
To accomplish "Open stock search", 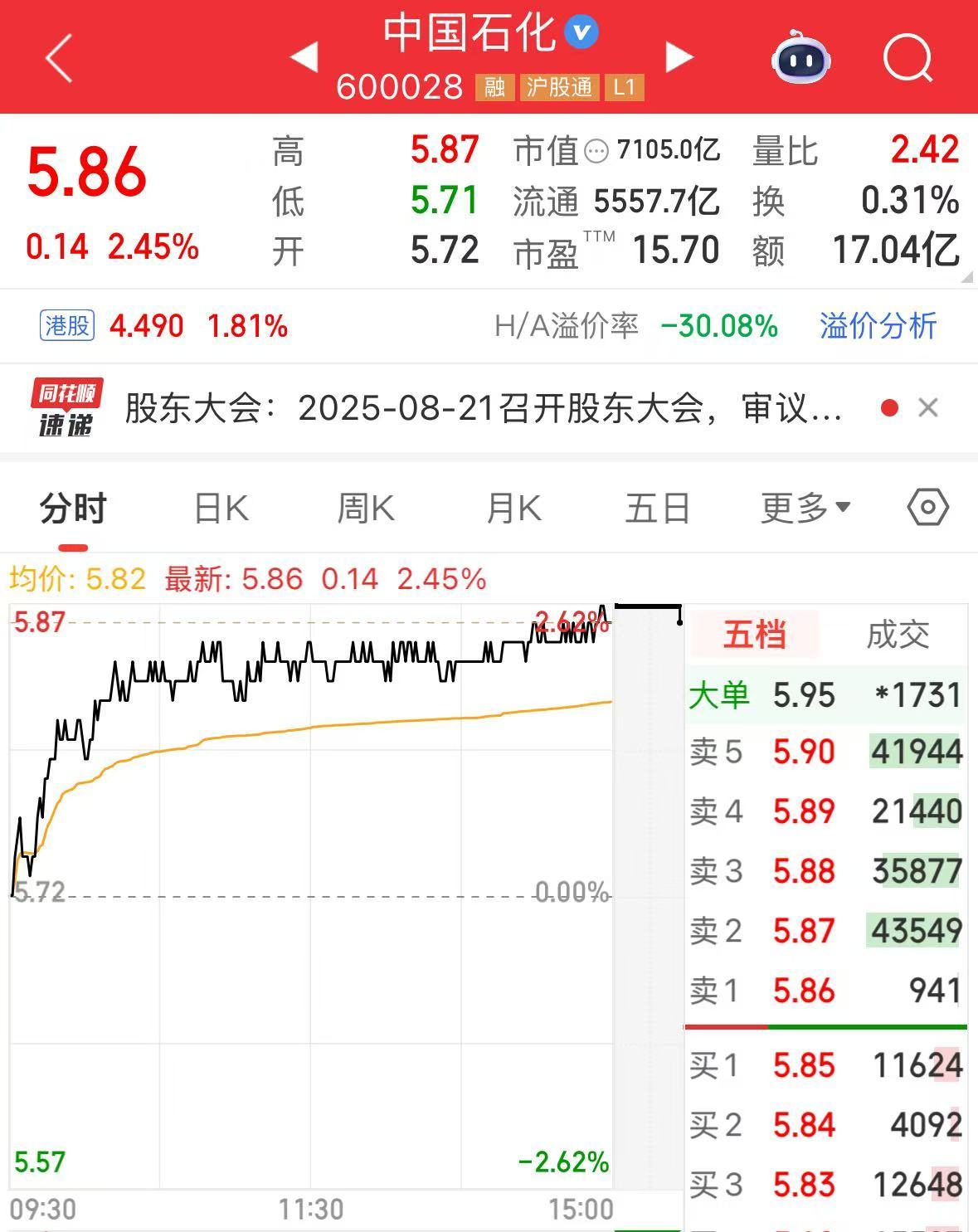I will (907, 58).
